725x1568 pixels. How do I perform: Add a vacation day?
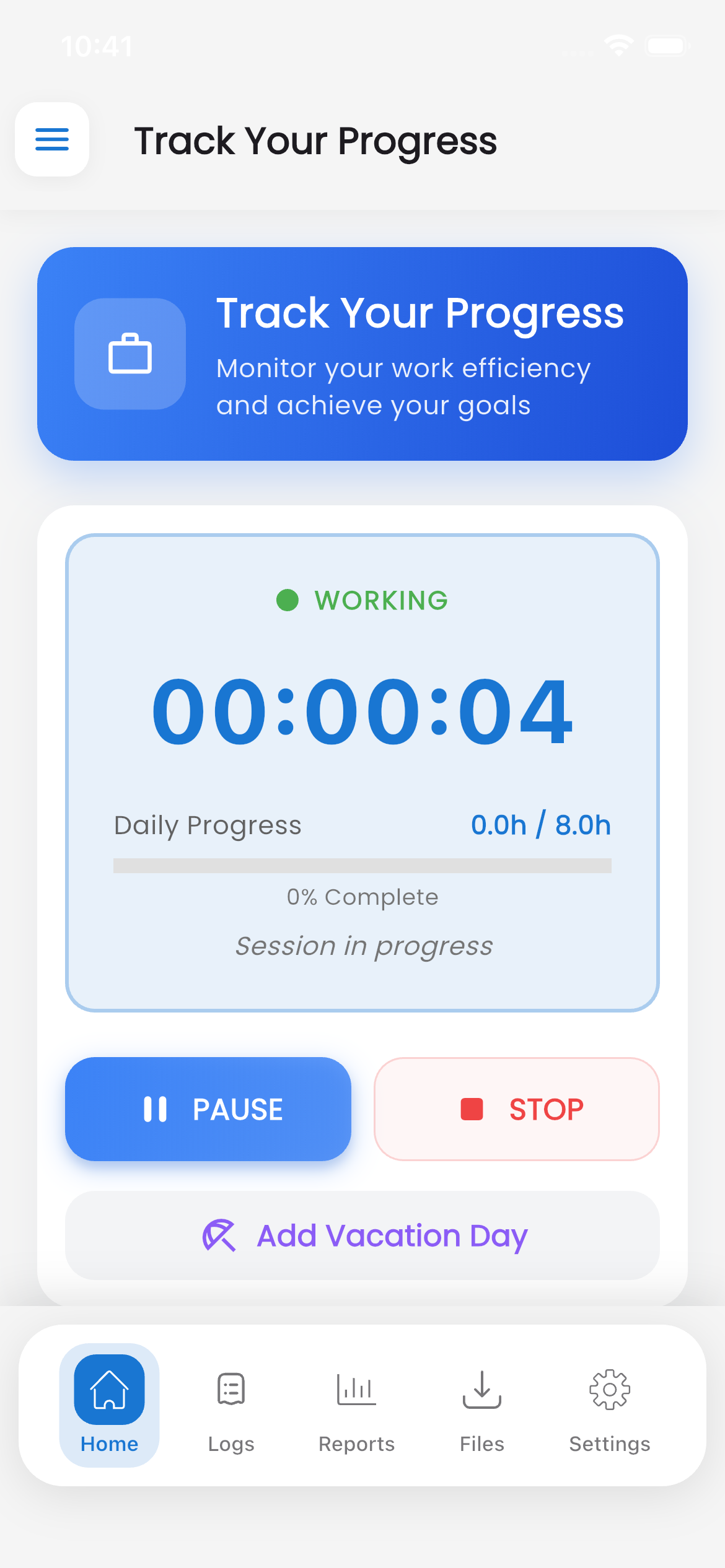click(x=362, y=1235)
